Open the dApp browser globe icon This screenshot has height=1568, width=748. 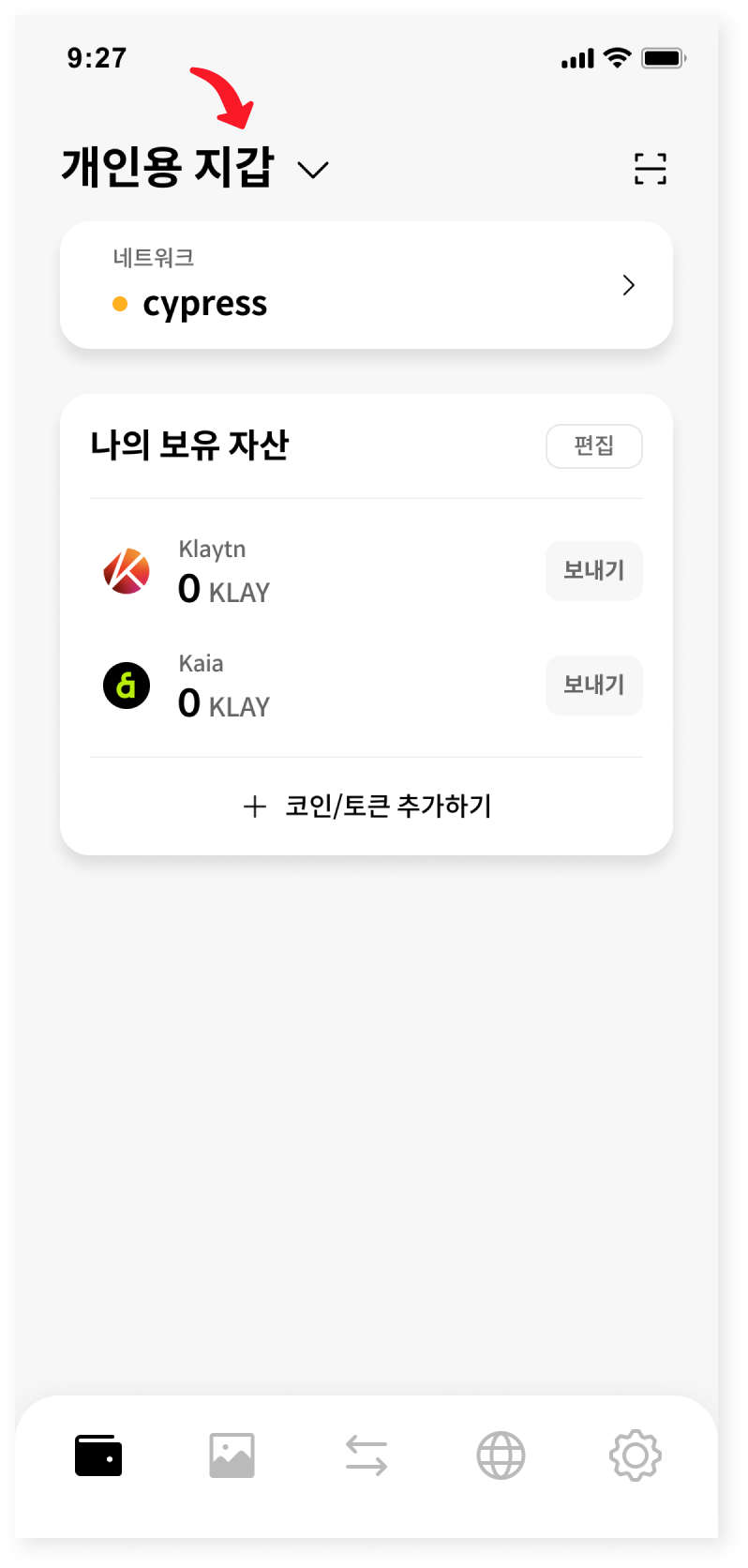(x=500, y=1455)
